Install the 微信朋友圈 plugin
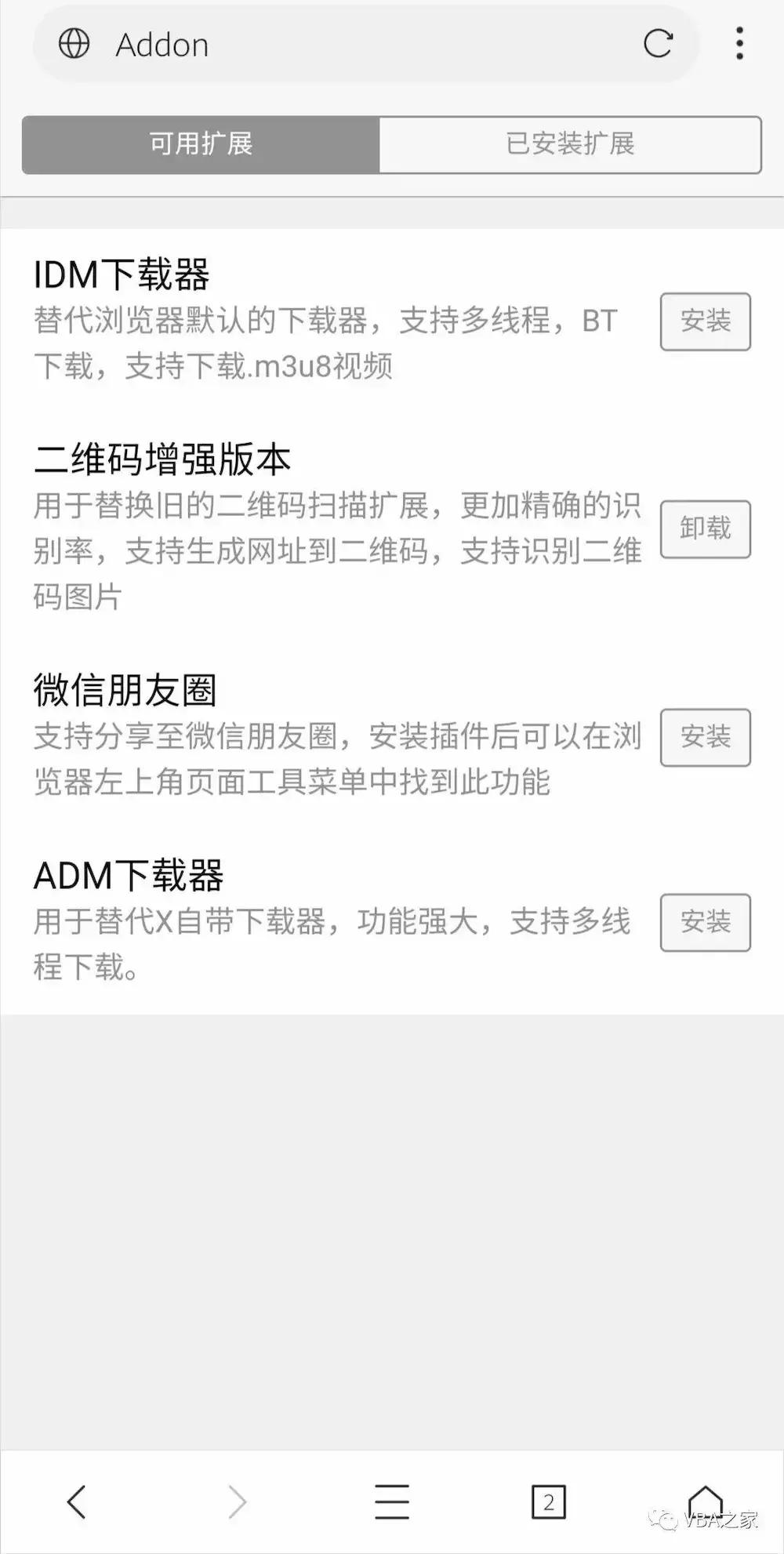This screenshot has width=784, height=1554. point(705,737)
